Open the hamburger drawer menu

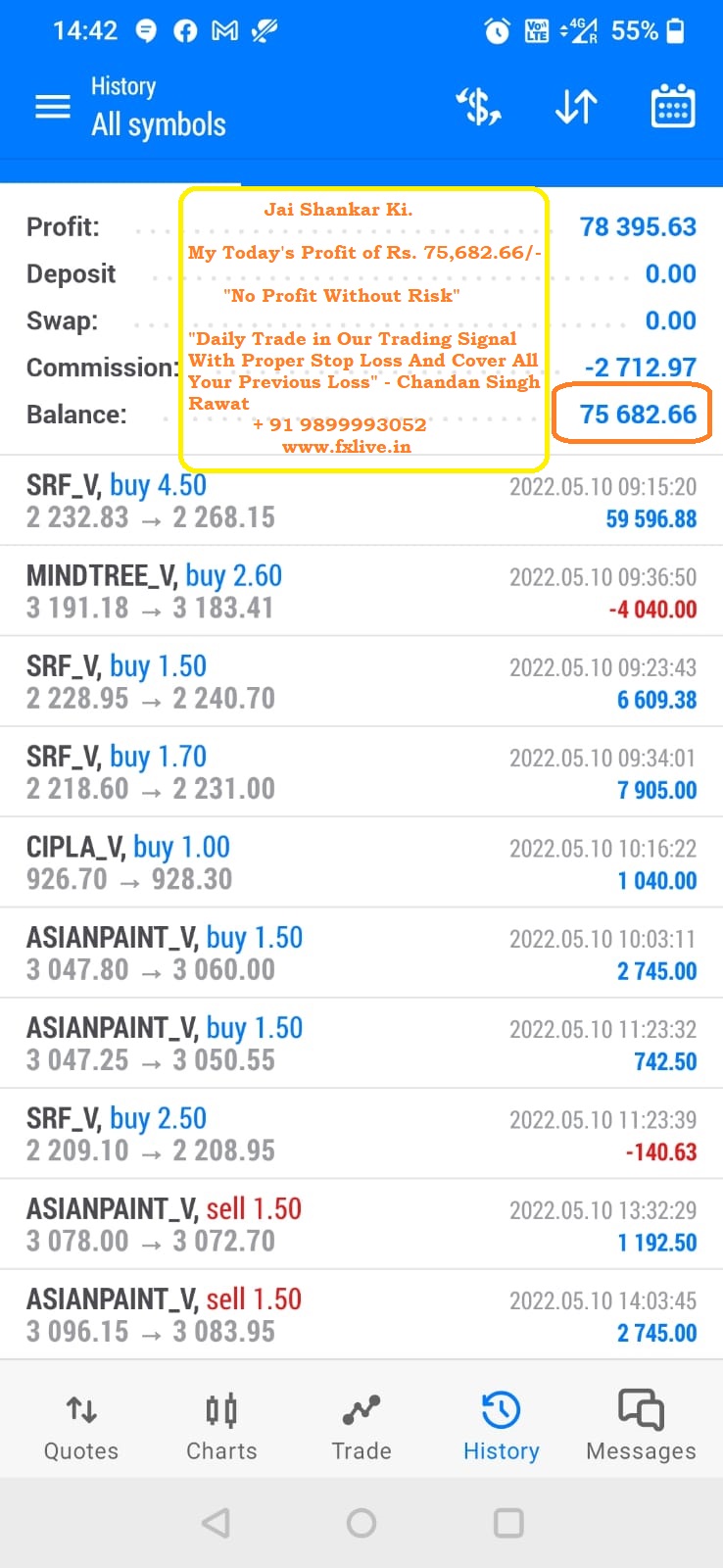pos(53,106)
